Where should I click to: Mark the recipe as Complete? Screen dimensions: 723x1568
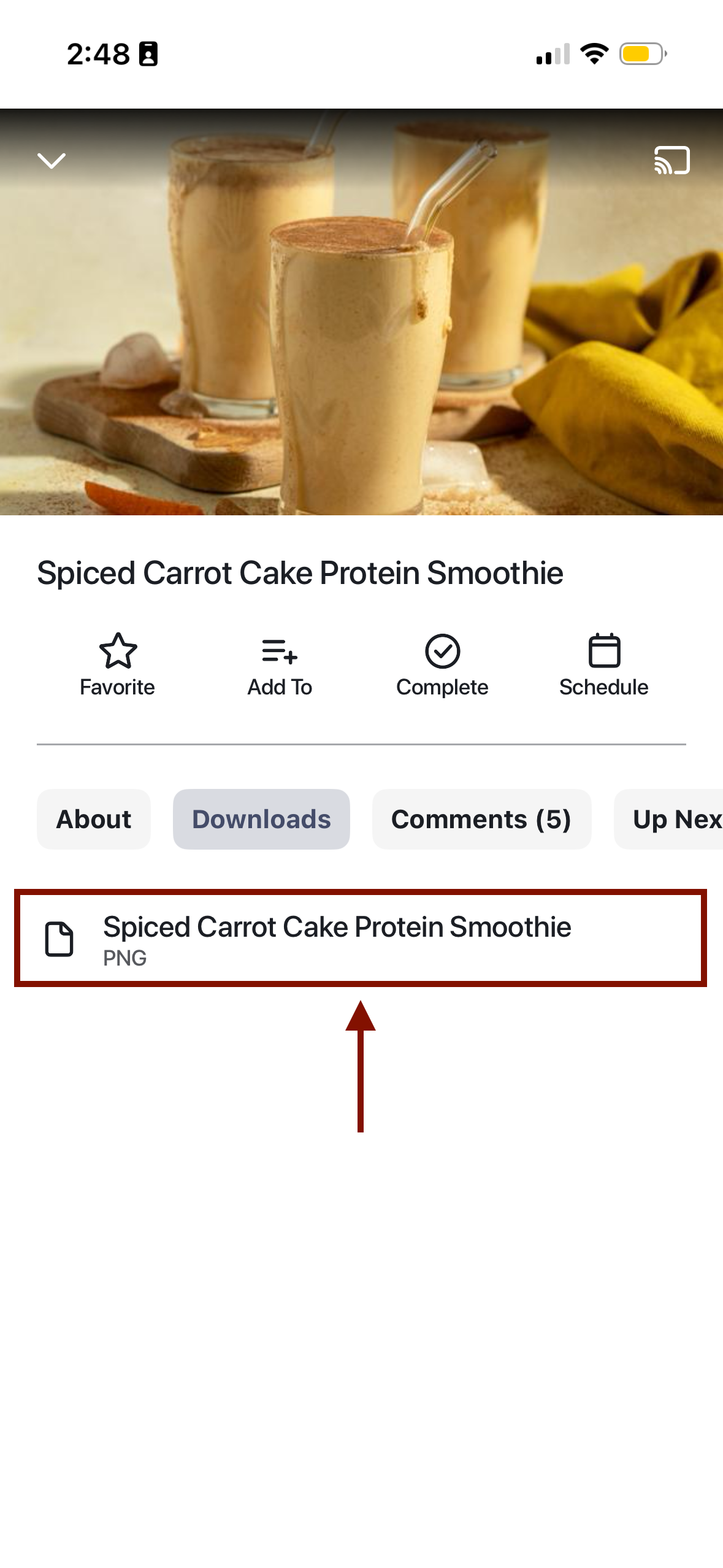tap(442, 665)
